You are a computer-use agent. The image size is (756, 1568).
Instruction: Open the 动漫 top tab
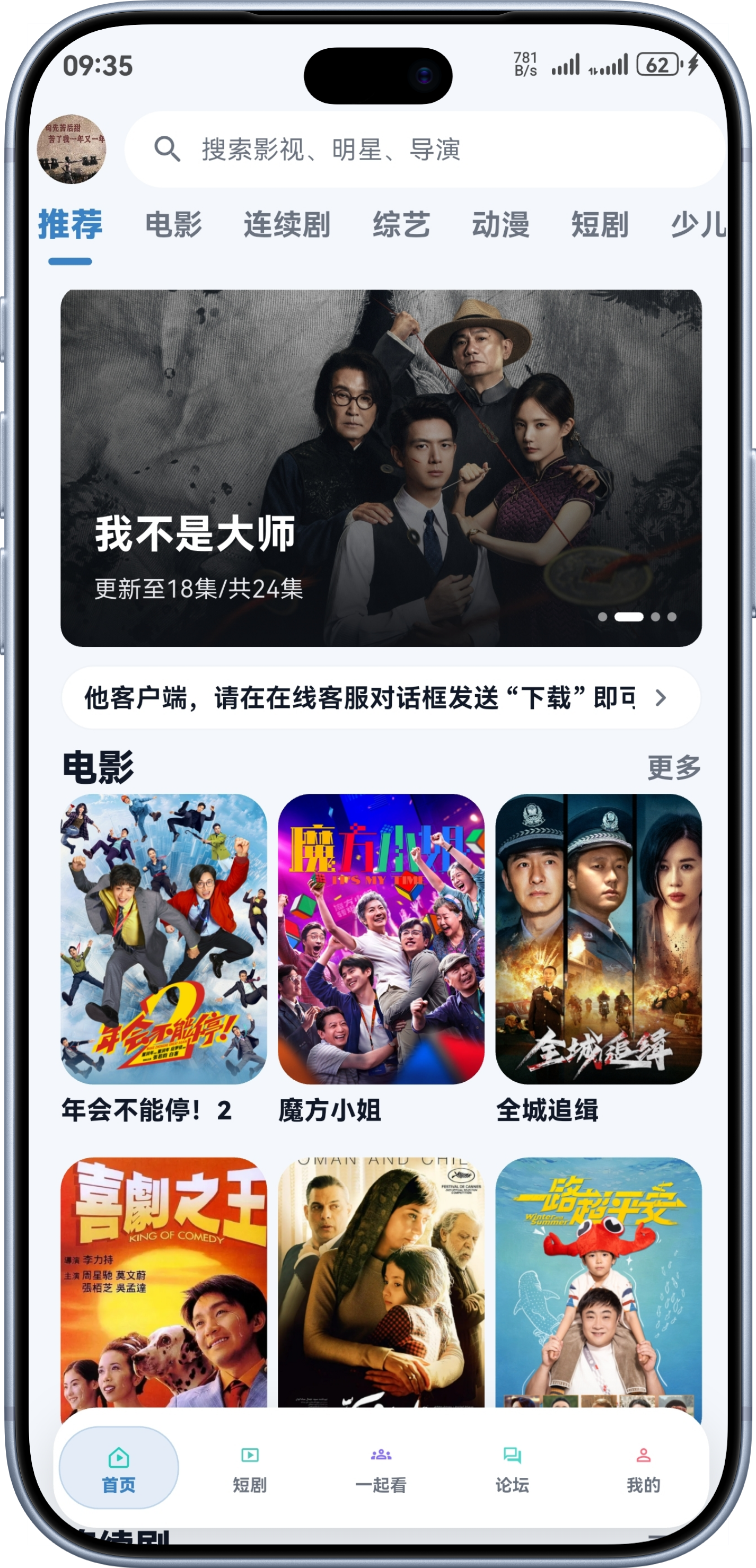500,225
